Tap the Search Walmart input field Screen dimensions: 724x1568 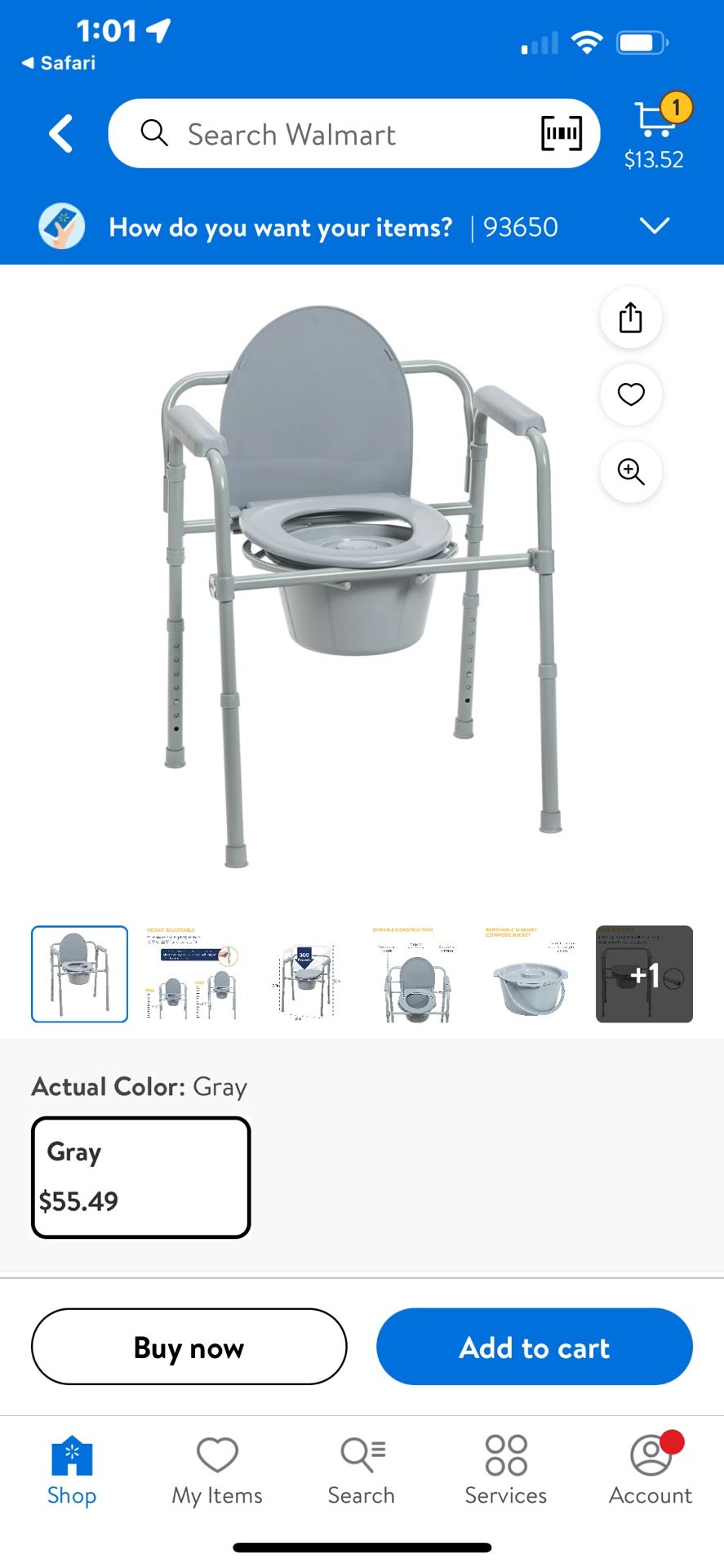[326, 133]
